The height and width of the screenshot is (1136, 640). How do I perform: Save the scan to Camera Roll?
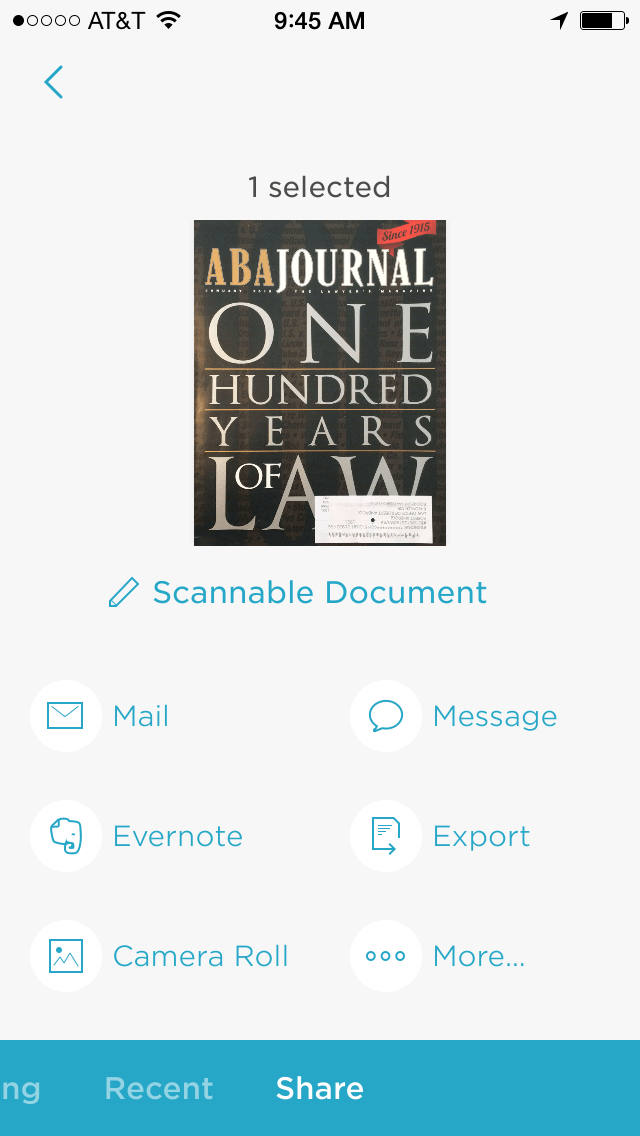pyautogui.click(x=159, y=956)
